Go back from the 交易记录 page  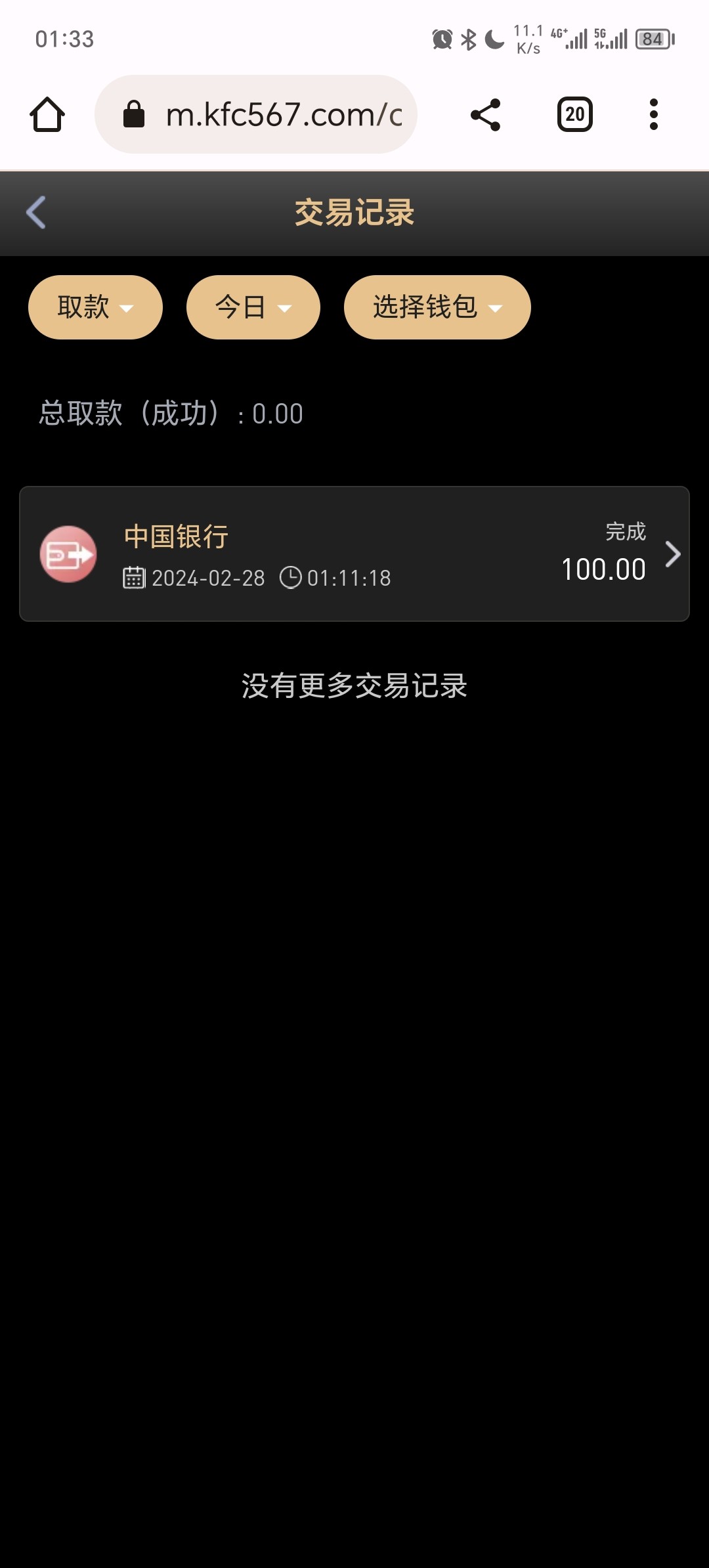(x=36, y=213)
